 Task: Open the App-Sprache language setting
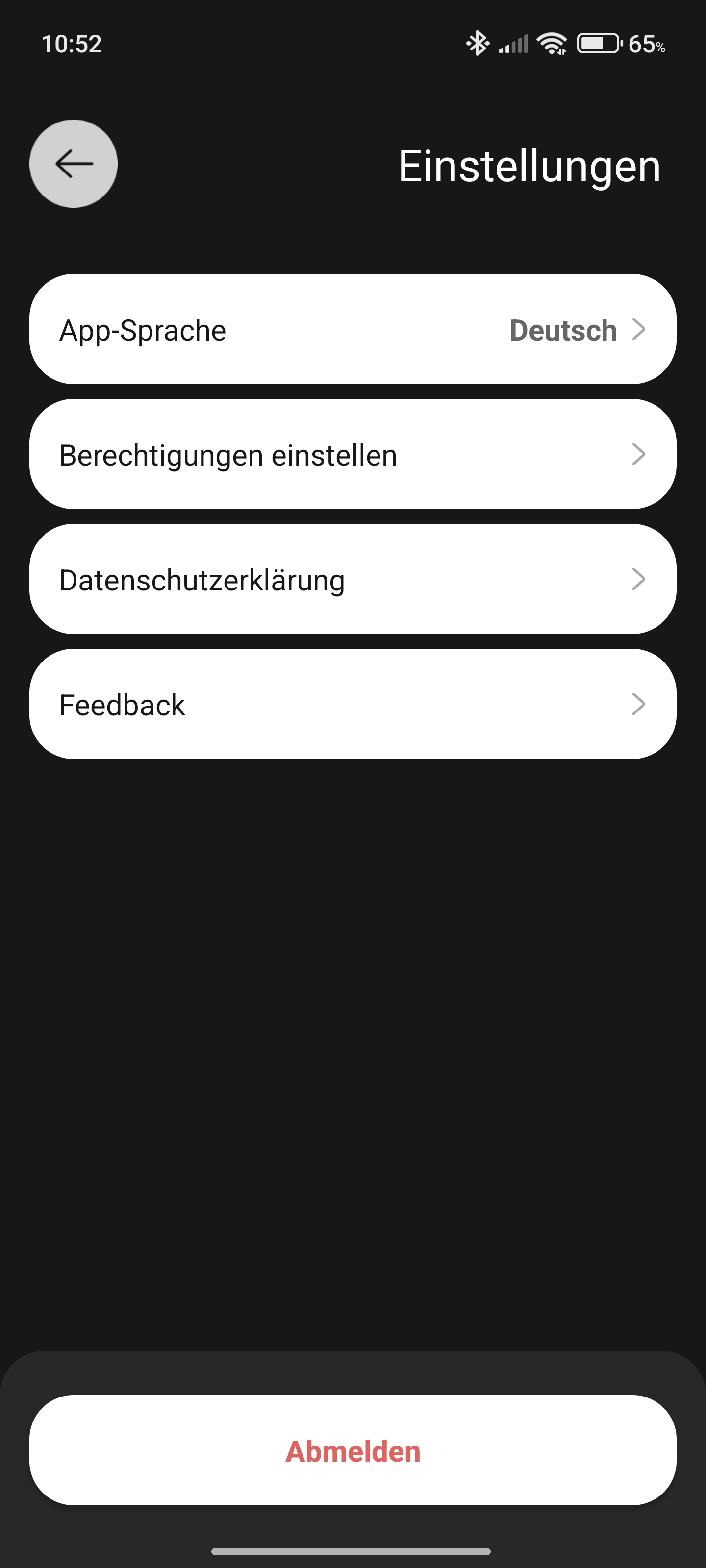click(353, 329)
